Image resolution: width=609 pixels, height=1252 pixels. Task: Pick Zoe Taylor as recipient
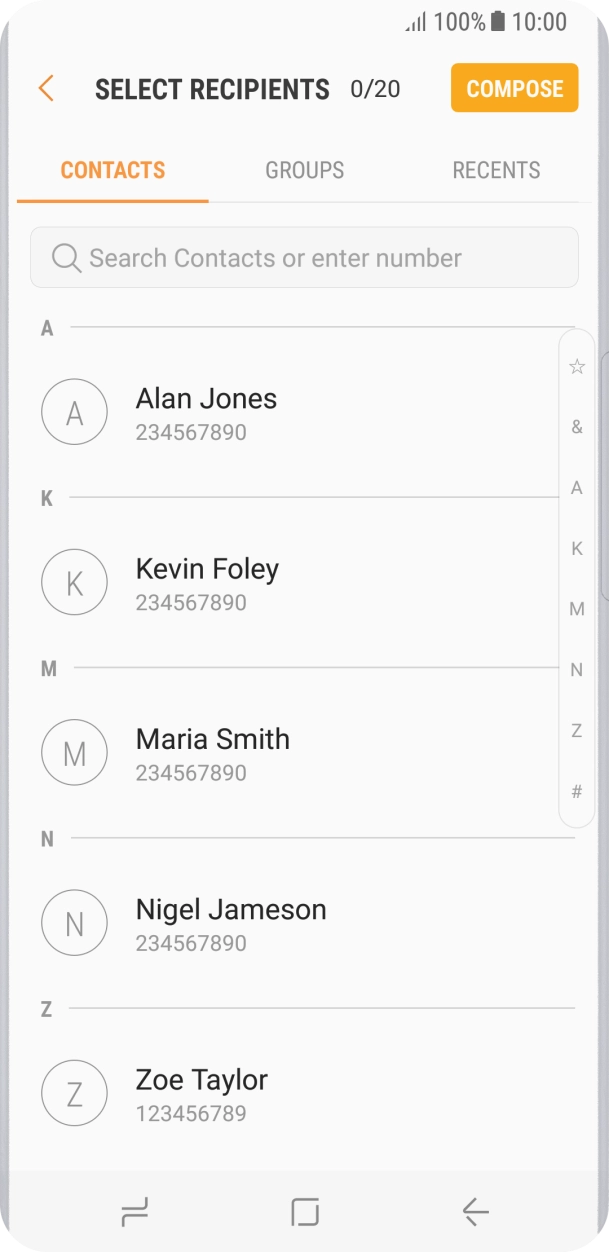click(x=201, y=1093)
